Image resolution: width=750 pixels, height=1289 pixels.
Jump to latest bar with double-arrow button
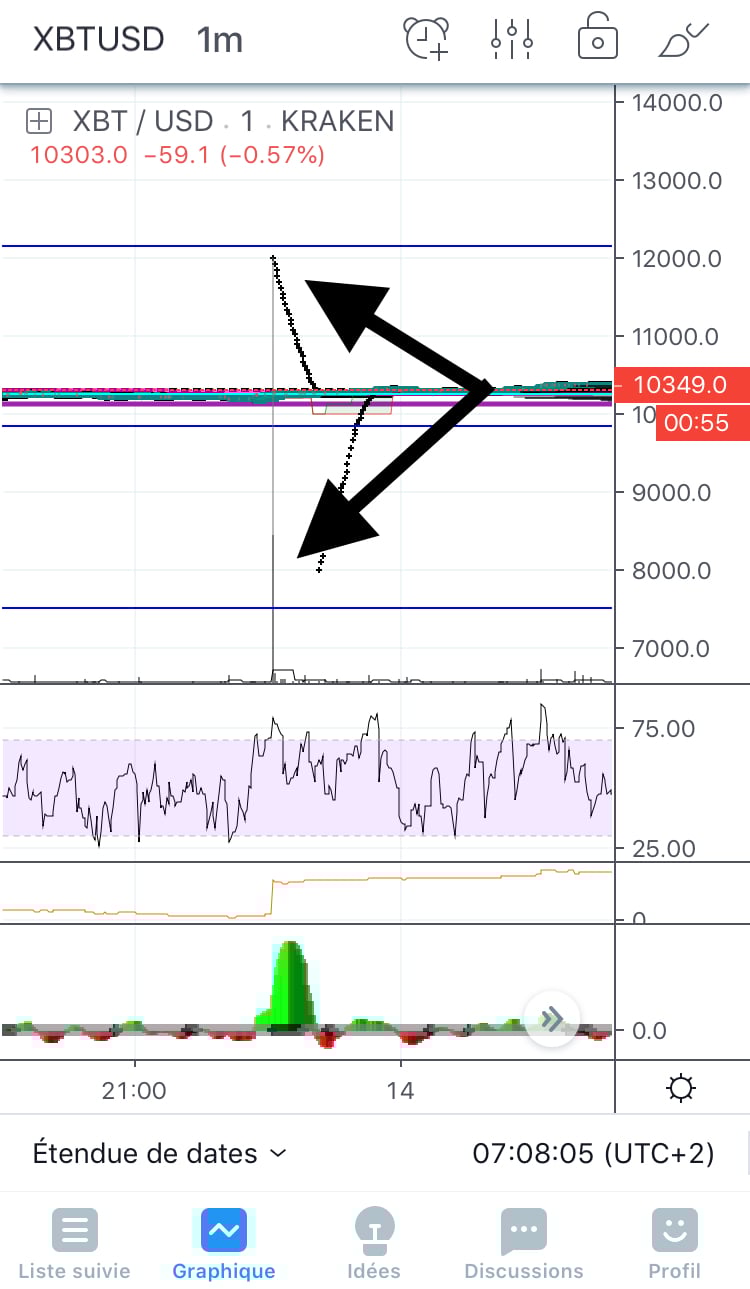[x=552, y=1019]
